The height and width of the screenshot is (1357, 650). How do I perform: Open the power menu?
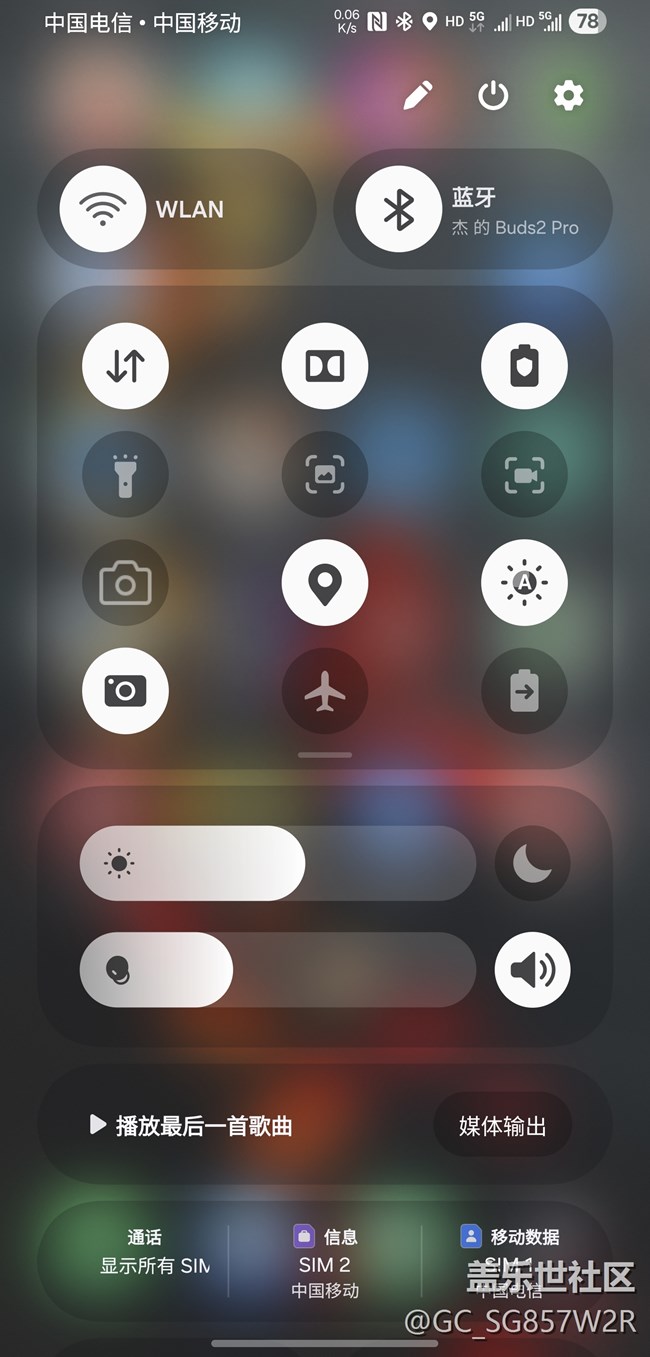(x=493, y=96)
